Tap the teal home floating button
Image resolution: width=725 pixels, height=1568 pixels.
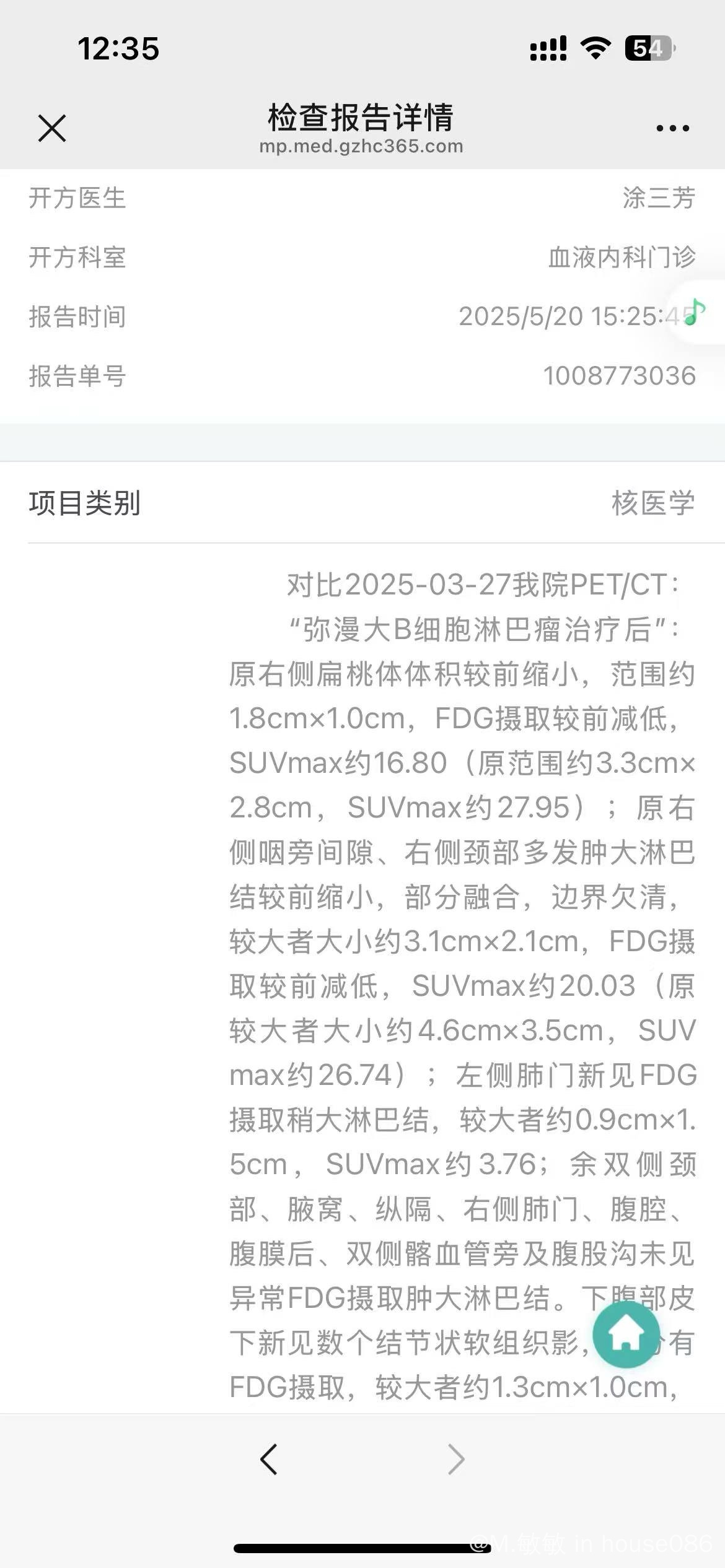pos(626,1335)
